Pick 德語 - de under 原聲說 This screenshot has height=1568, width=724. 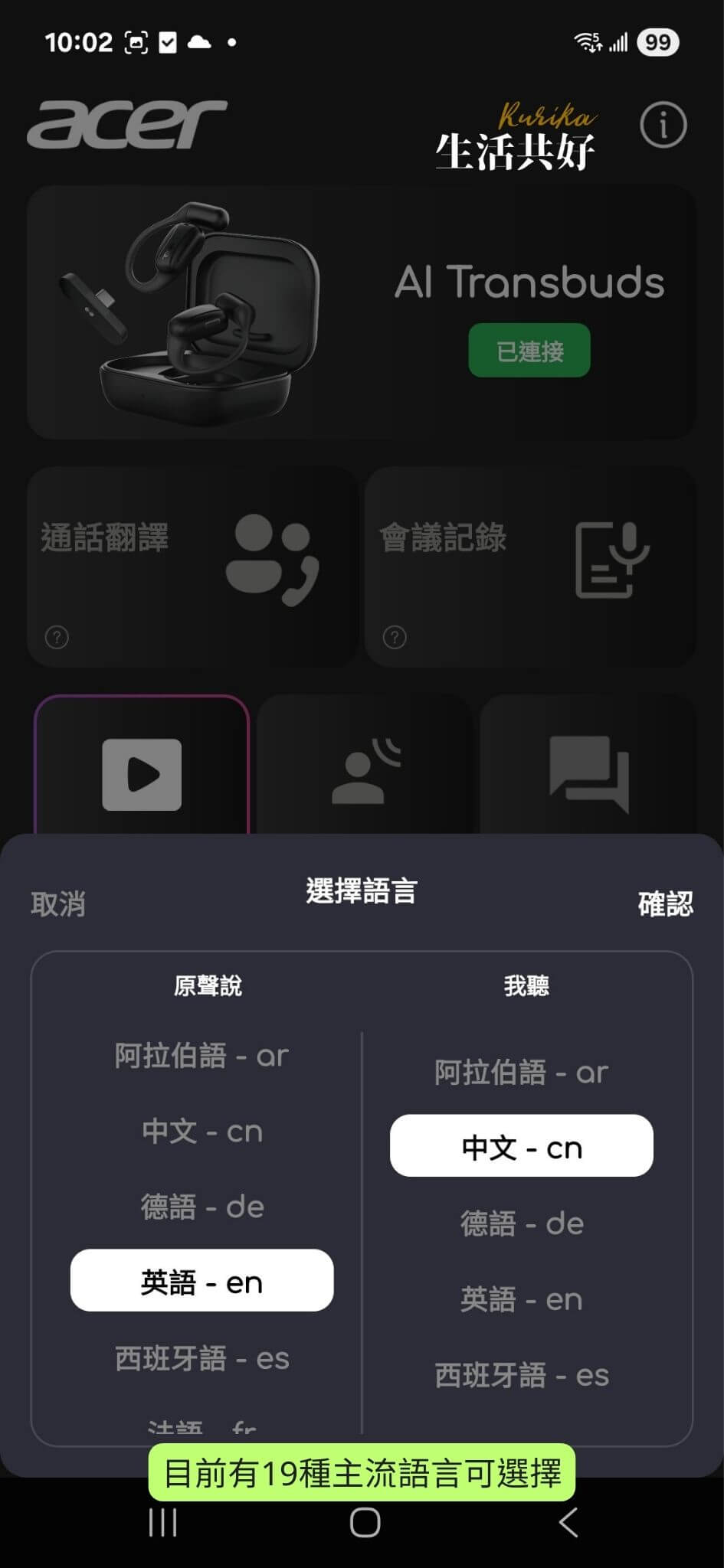(201, 1207)
